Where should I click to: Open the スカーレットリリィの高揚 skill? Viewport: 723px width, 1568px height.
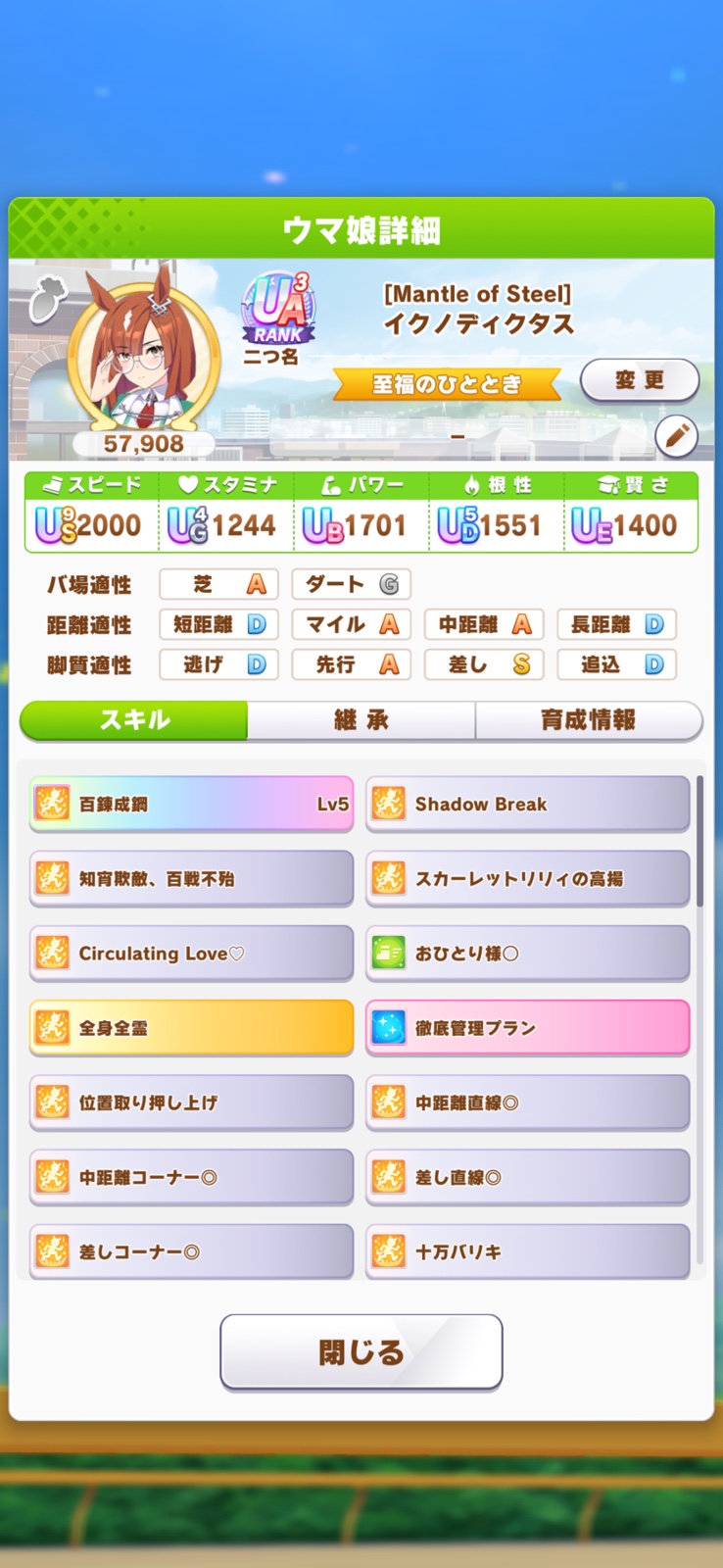(x=527, y=878)
